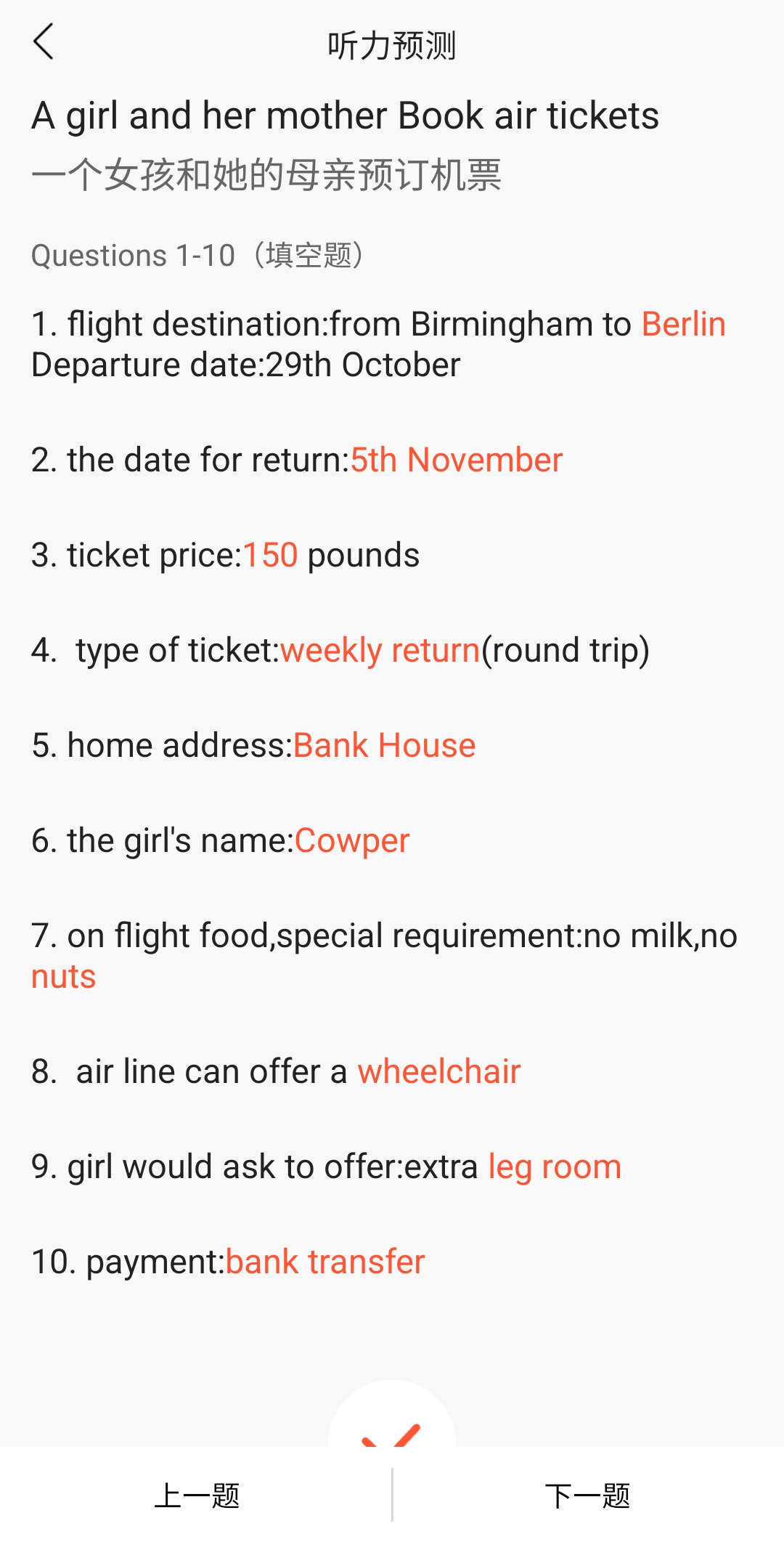
Task: Tap the orange checkmark button
Action: tap(392, 1416)
